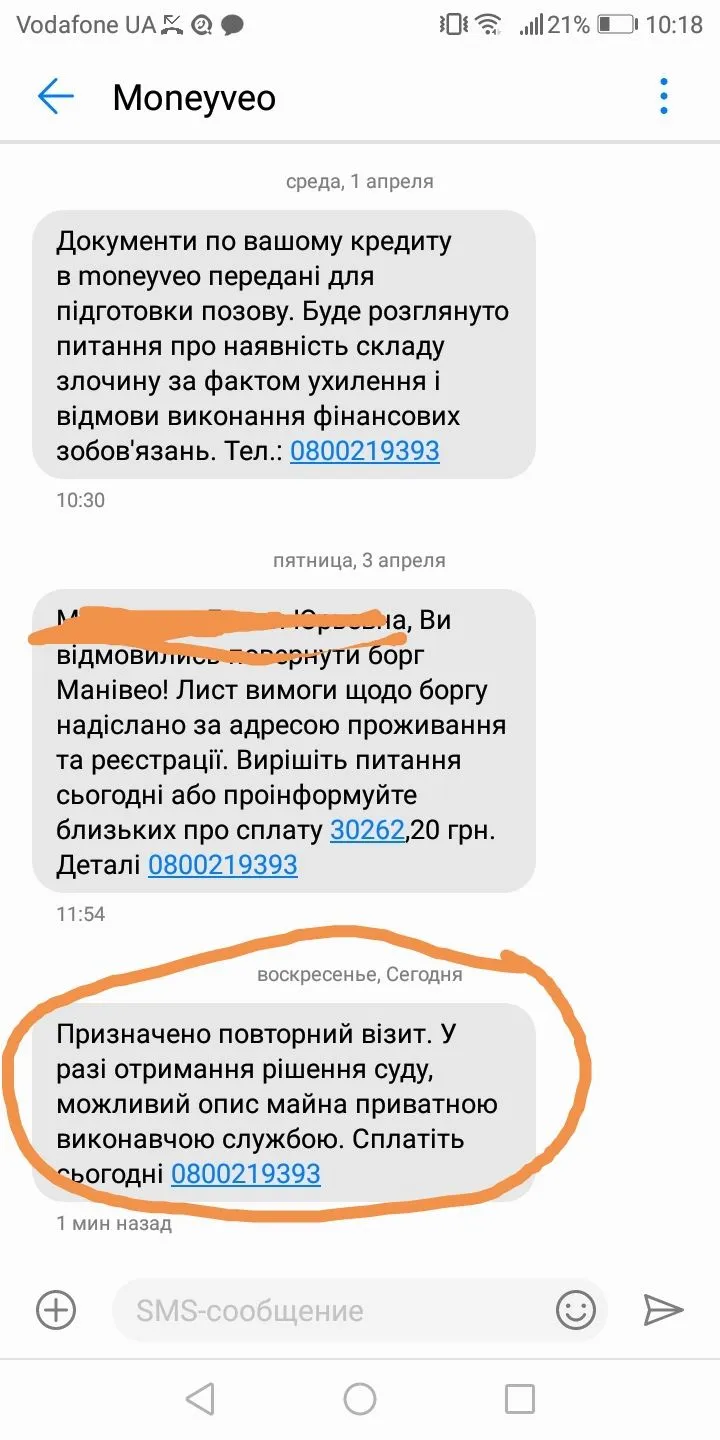Go to the home screen
720x1440 pixels.
(x=360, y=1398)
